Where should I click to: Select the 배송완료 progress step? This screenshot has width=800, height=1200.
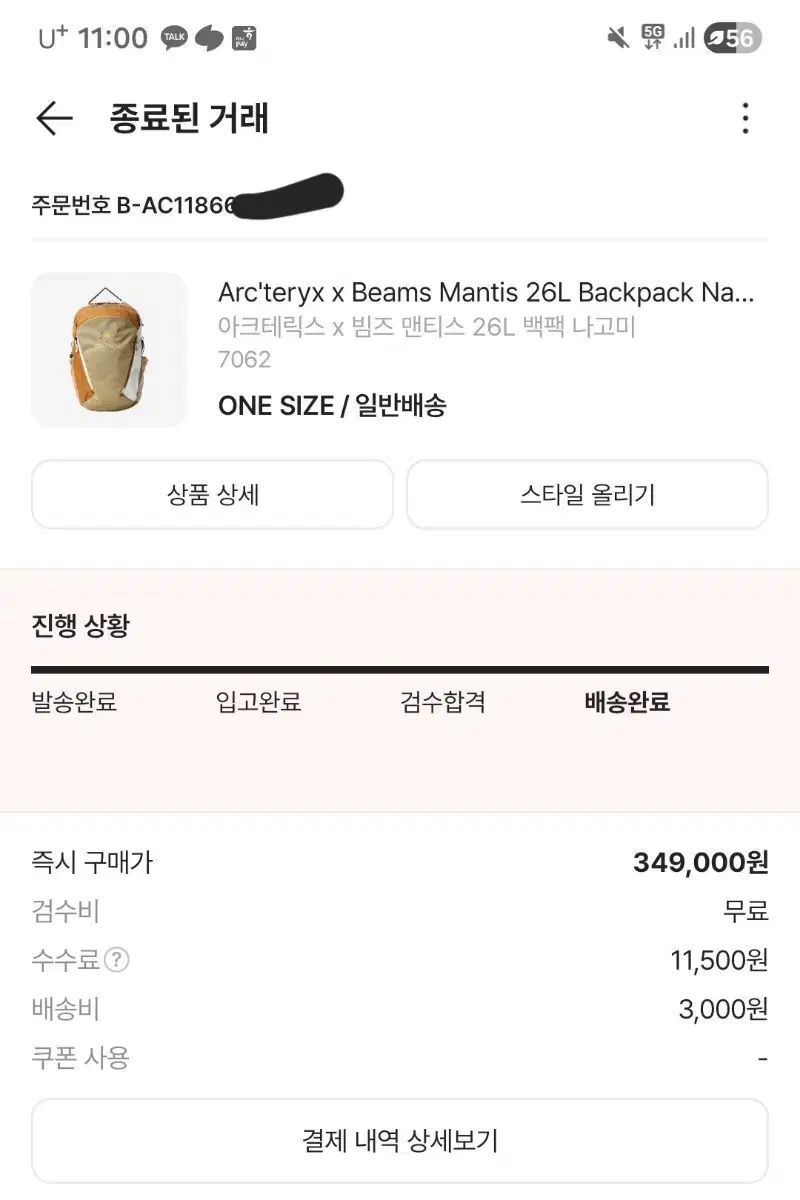tap(626, 703)
